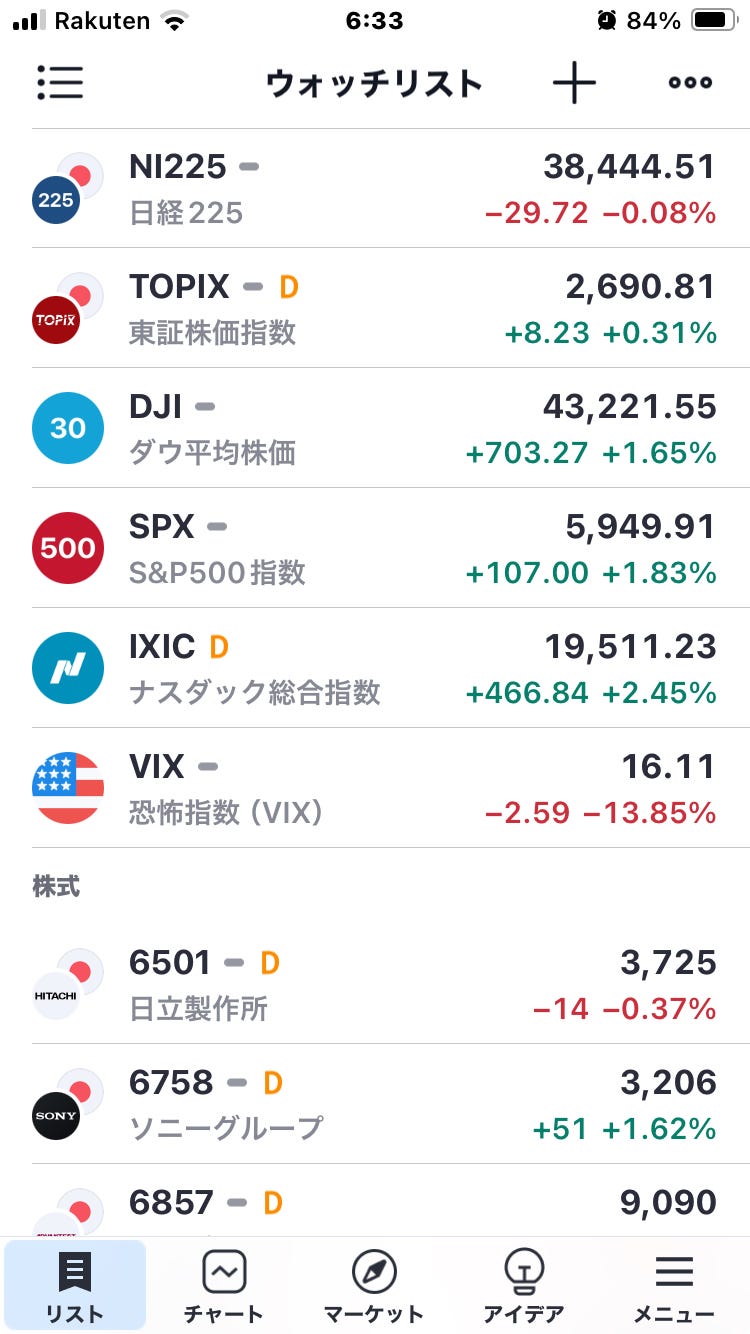Open 6501 日立製作所 stock
The image size is (750, 1334).
click(x=375, y=984)
